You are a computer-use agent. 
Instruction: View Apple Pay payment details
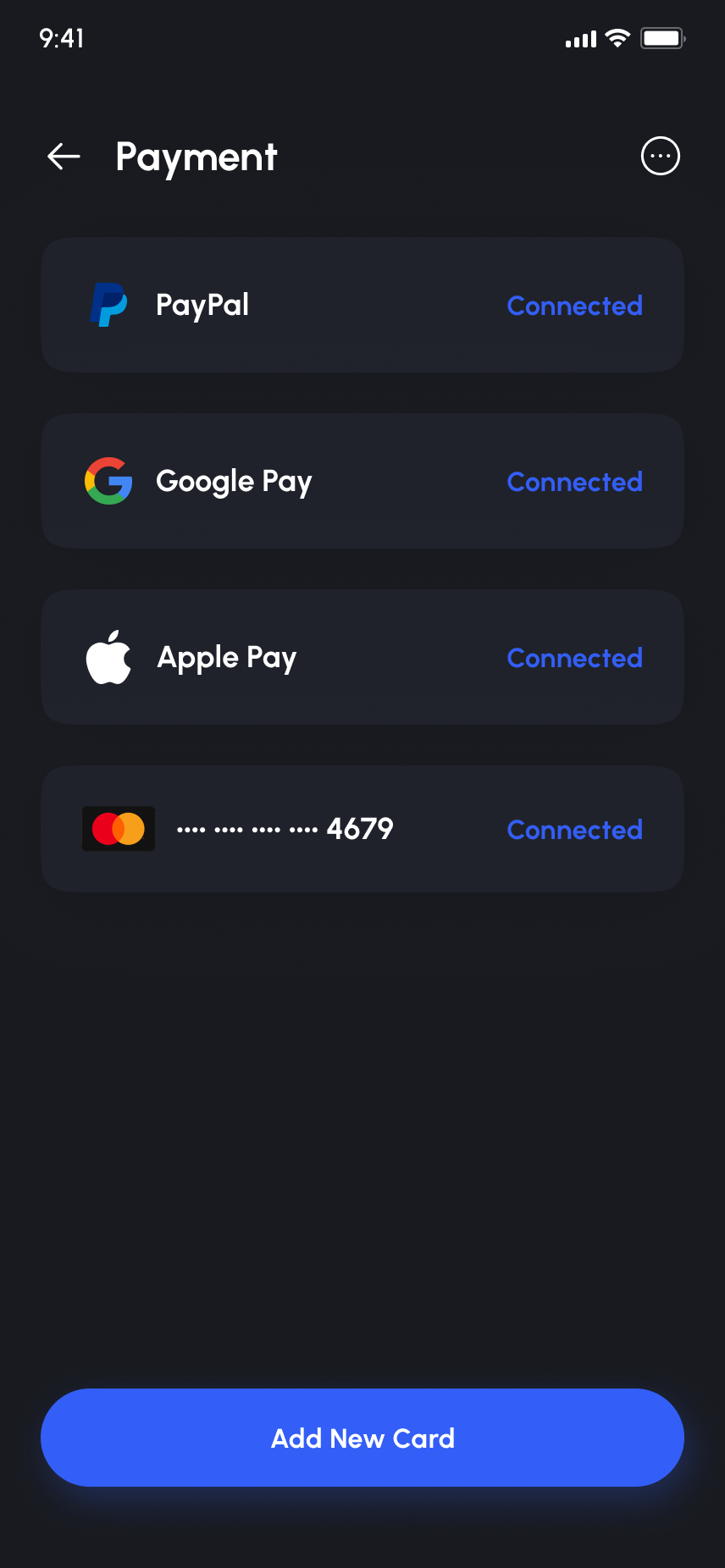tap(362, 657)
